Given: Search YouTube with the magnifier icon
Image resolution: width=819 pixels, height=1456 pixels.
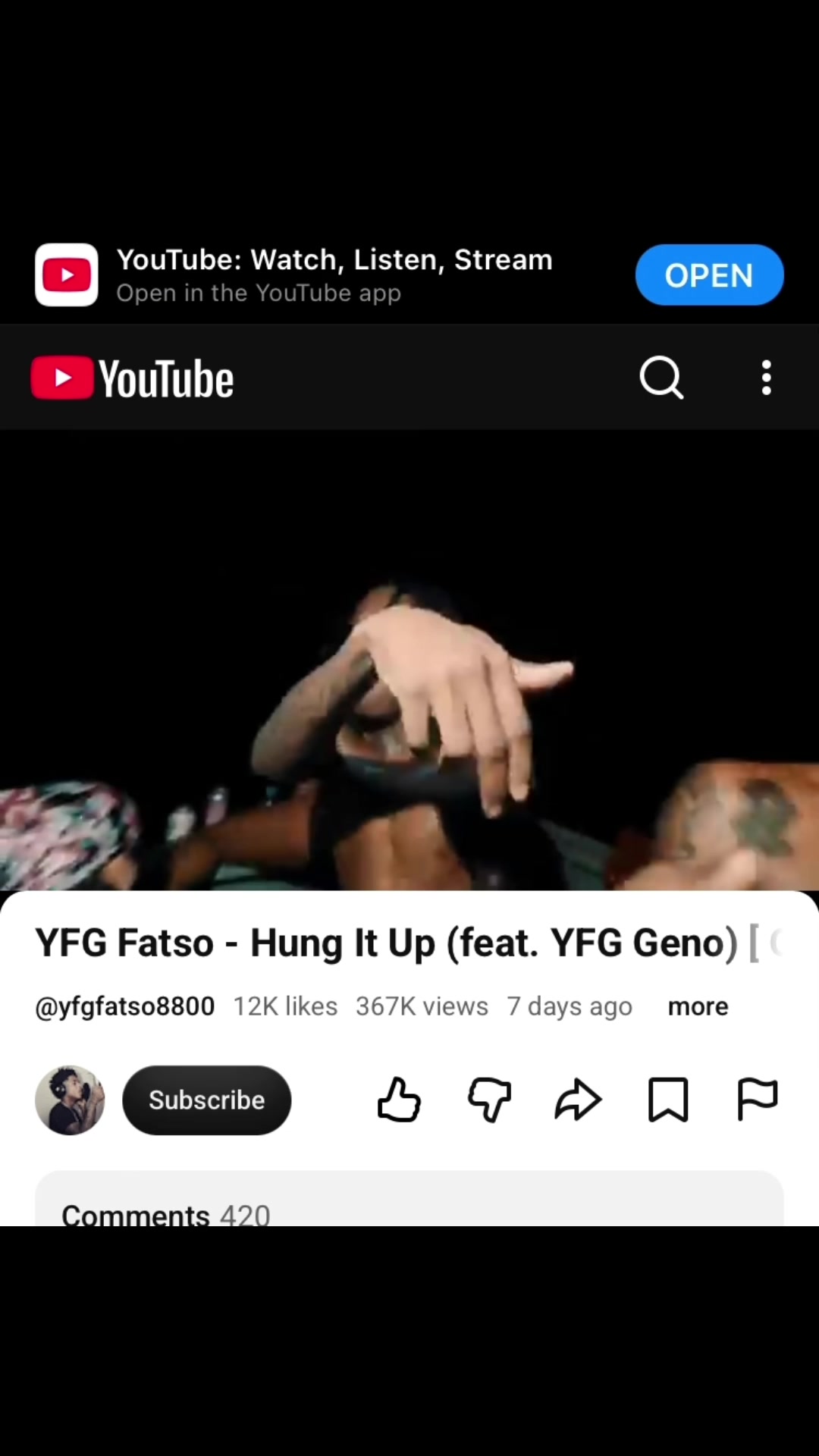Looking at the screenshot, I should coord(661,378).
